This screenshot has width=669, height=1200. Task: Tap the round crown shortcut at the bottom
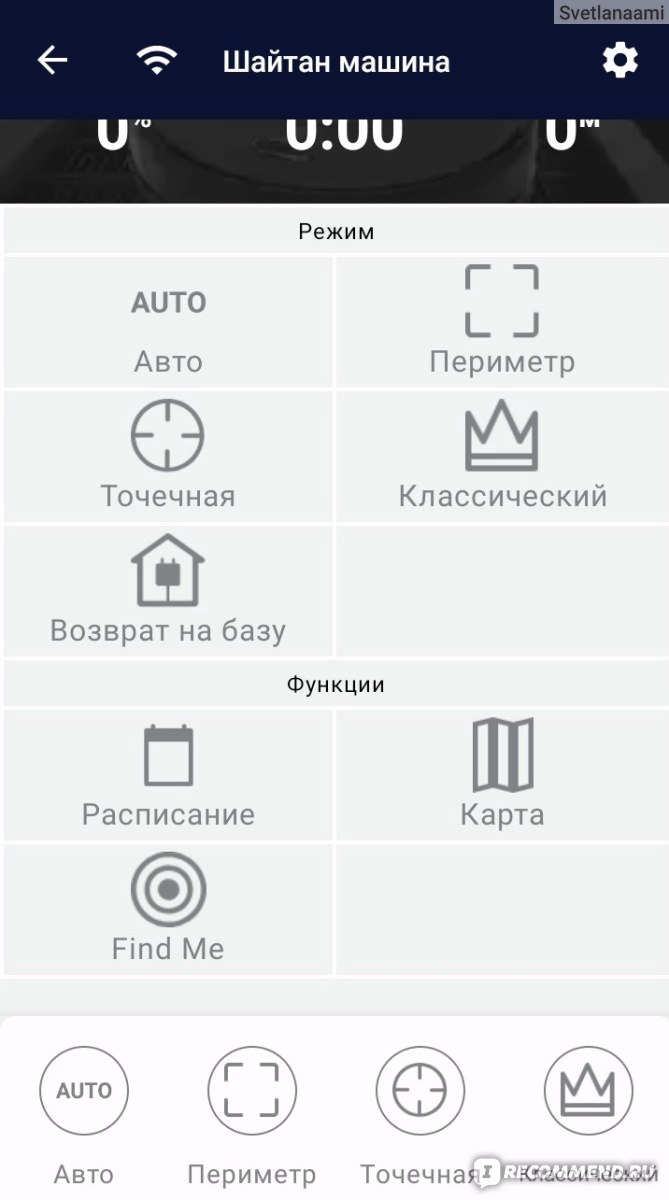(588, 1090)
